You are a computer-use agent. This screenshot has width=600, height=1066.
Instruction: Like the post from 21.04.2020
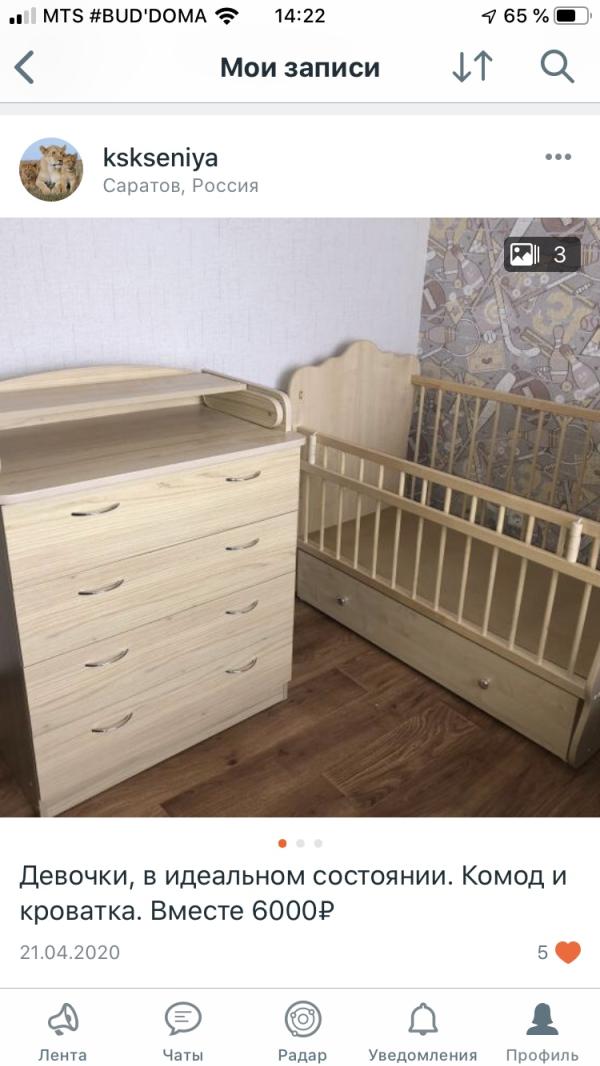(567, 952)
